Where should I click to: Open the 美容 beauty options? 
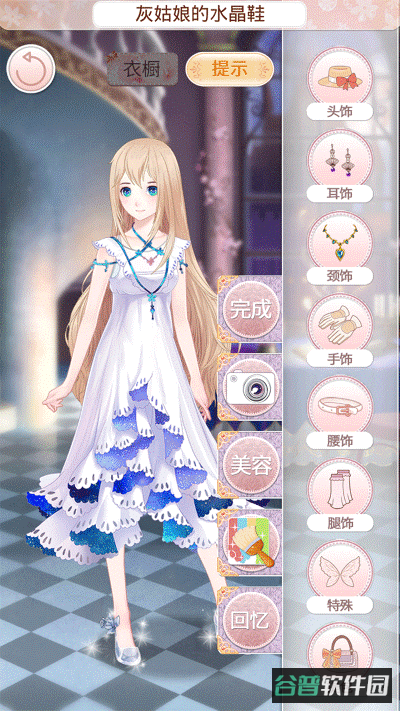pos(250,465)
